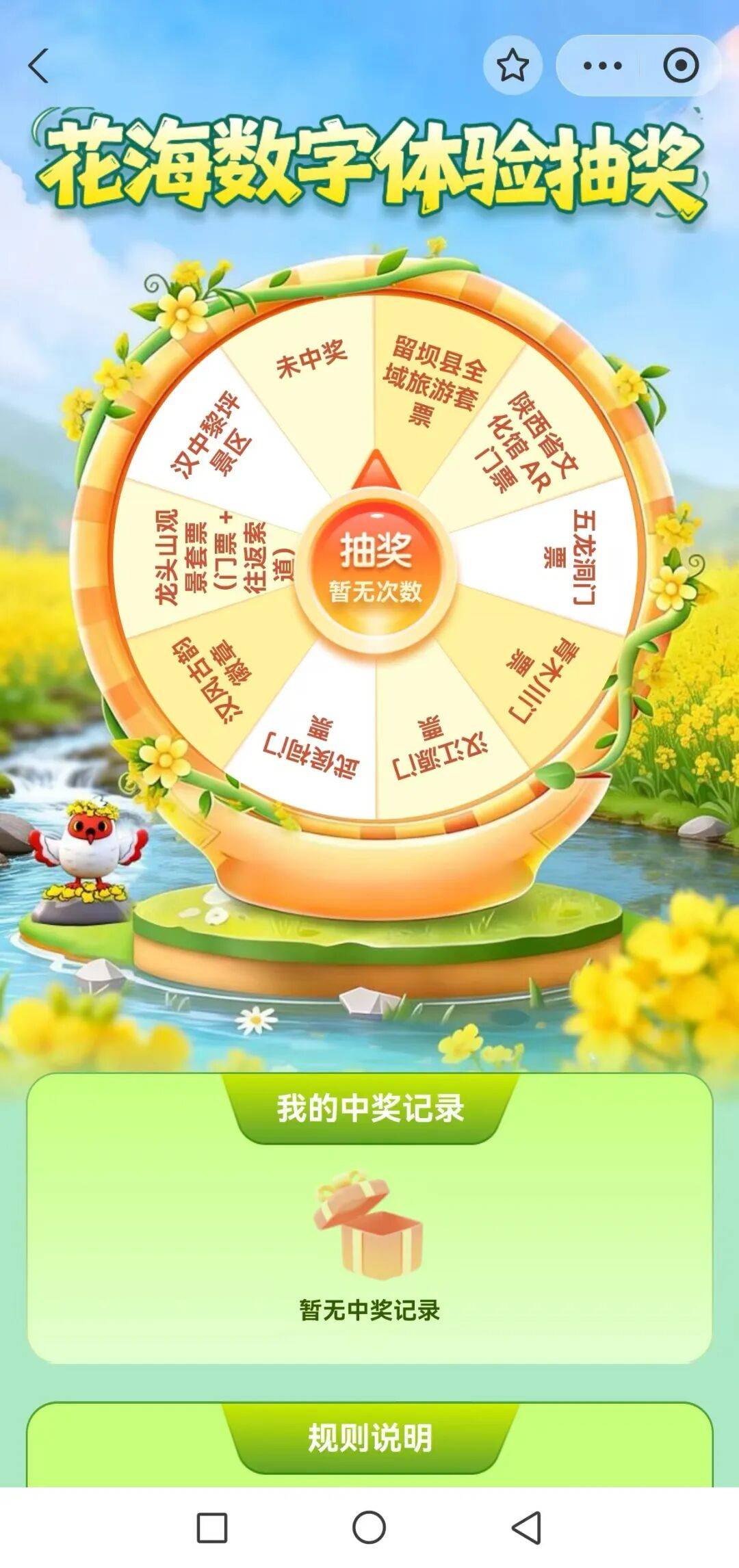Tap the system home button
Screen dimensions: 739x1568
pyautogui.click(x=369, y=1527)
